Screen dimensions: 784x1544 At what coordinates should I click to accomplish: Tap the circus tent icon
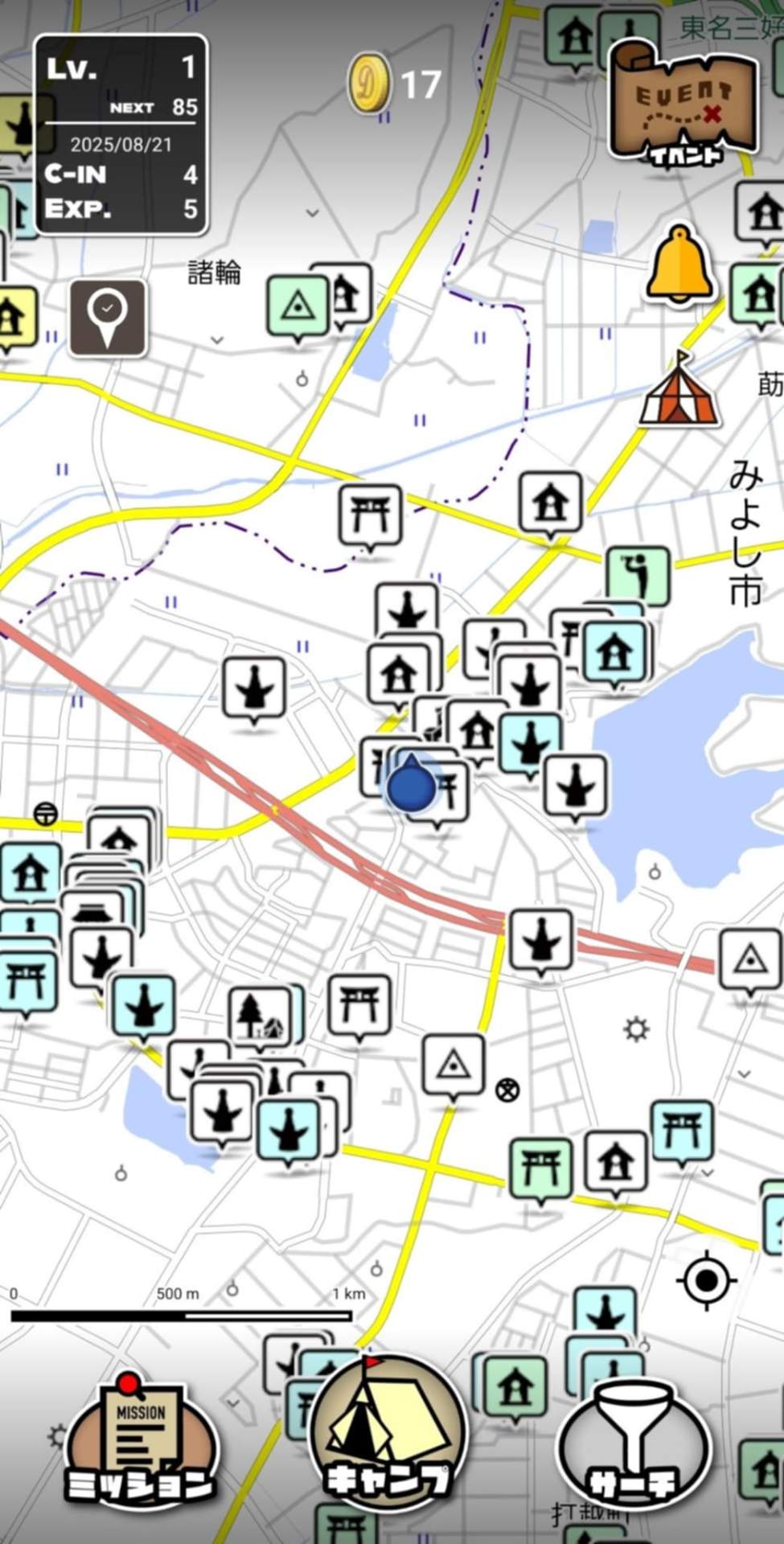[679, 393]
